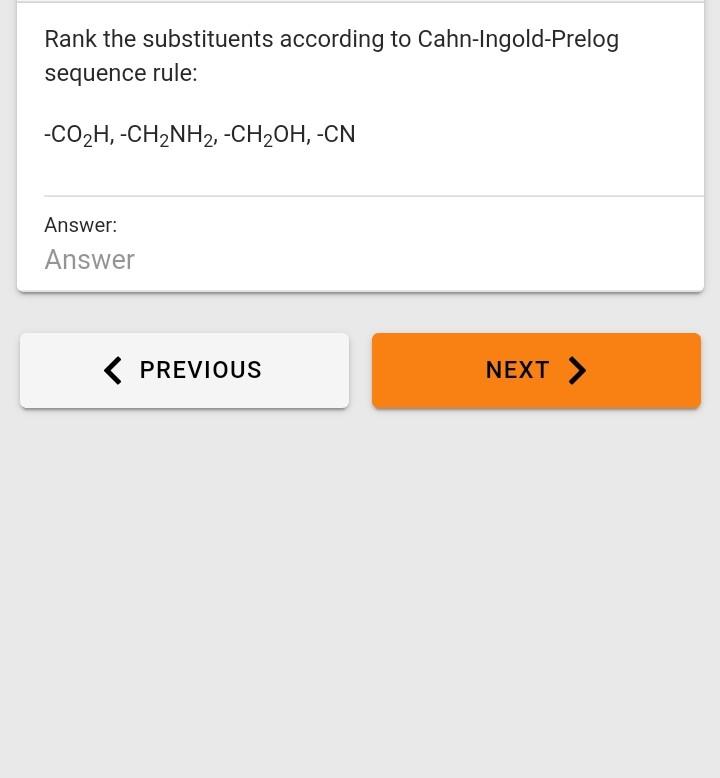Screen dimensions: 720x778
Task: Focus the empty Answer text box
Action: point(360,259)
